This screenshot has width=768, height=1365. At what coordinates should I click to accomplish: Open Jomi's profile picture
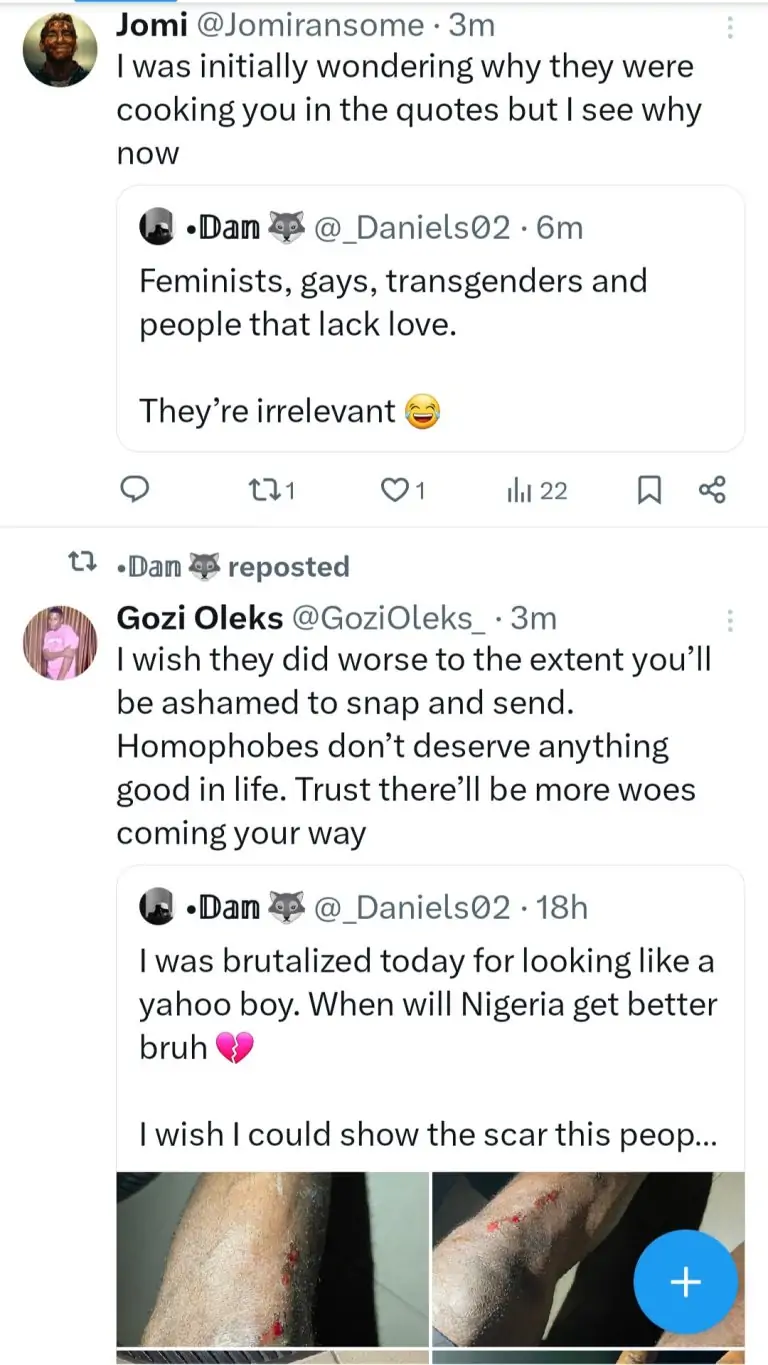click(60, 50)
